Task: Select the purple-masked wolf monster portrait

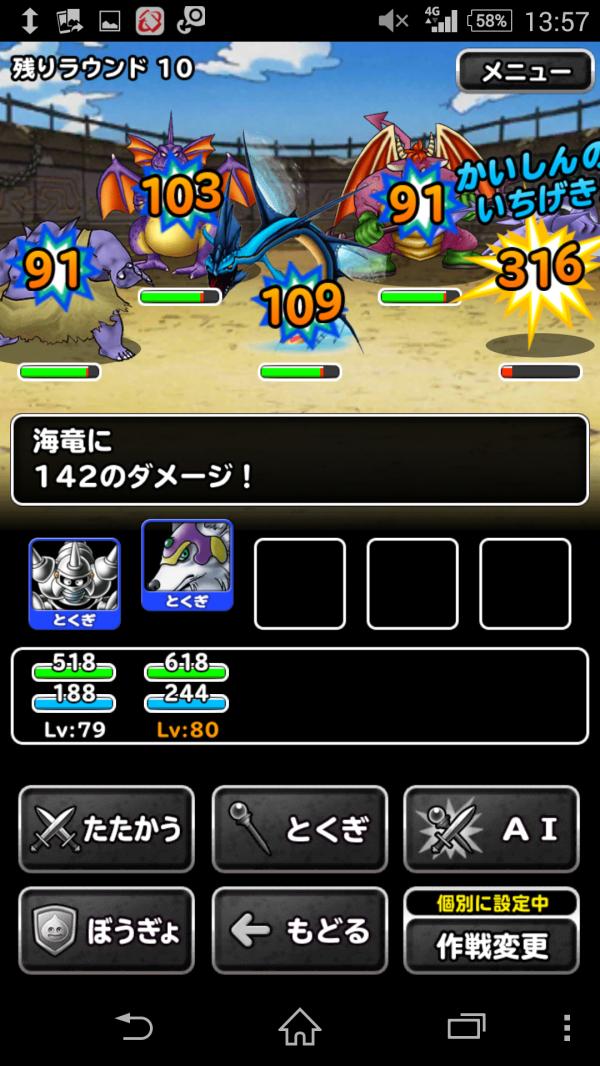Action: click(x=187, y=564)
